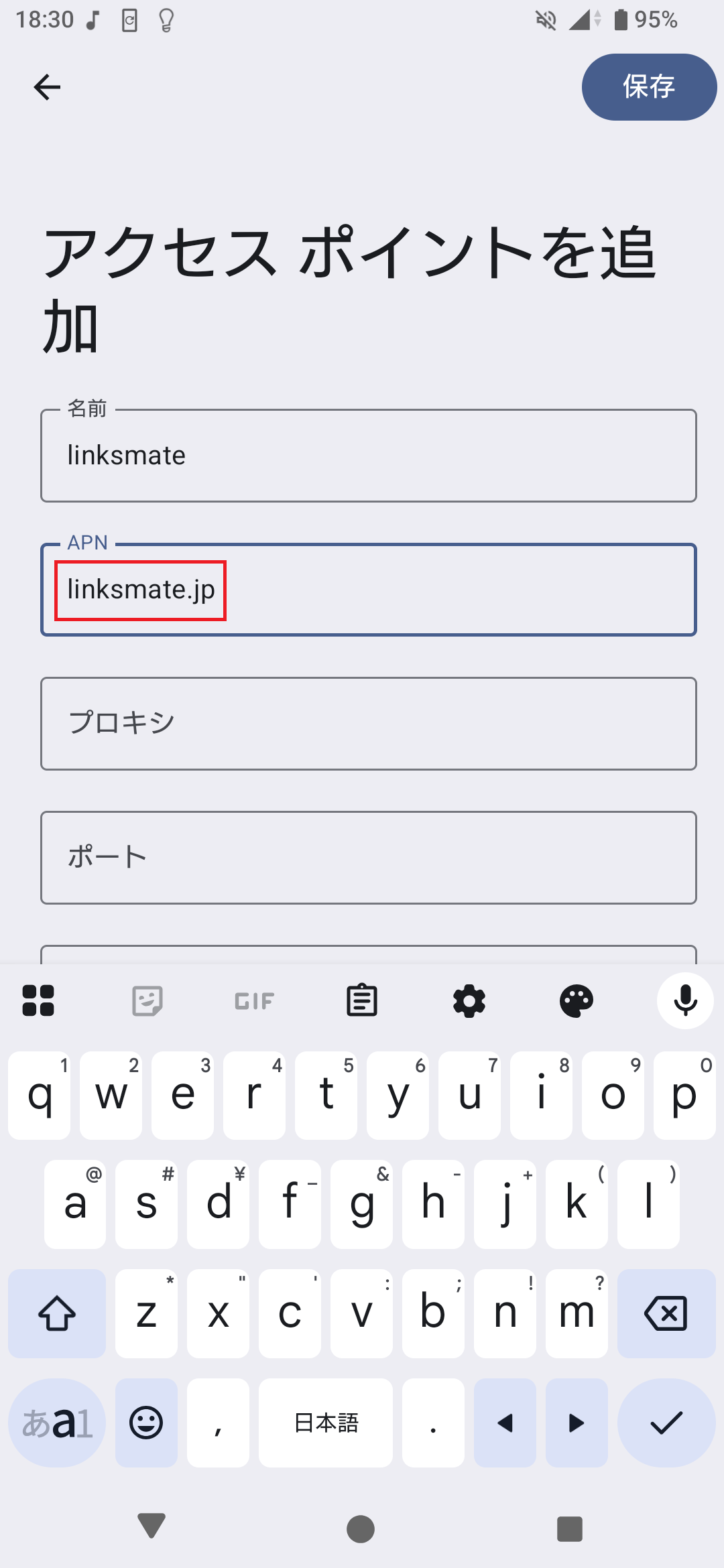724x1568 pixels.
Task: Open Gboard settings via the gear icon
Action: click(x=469, y=1001)
